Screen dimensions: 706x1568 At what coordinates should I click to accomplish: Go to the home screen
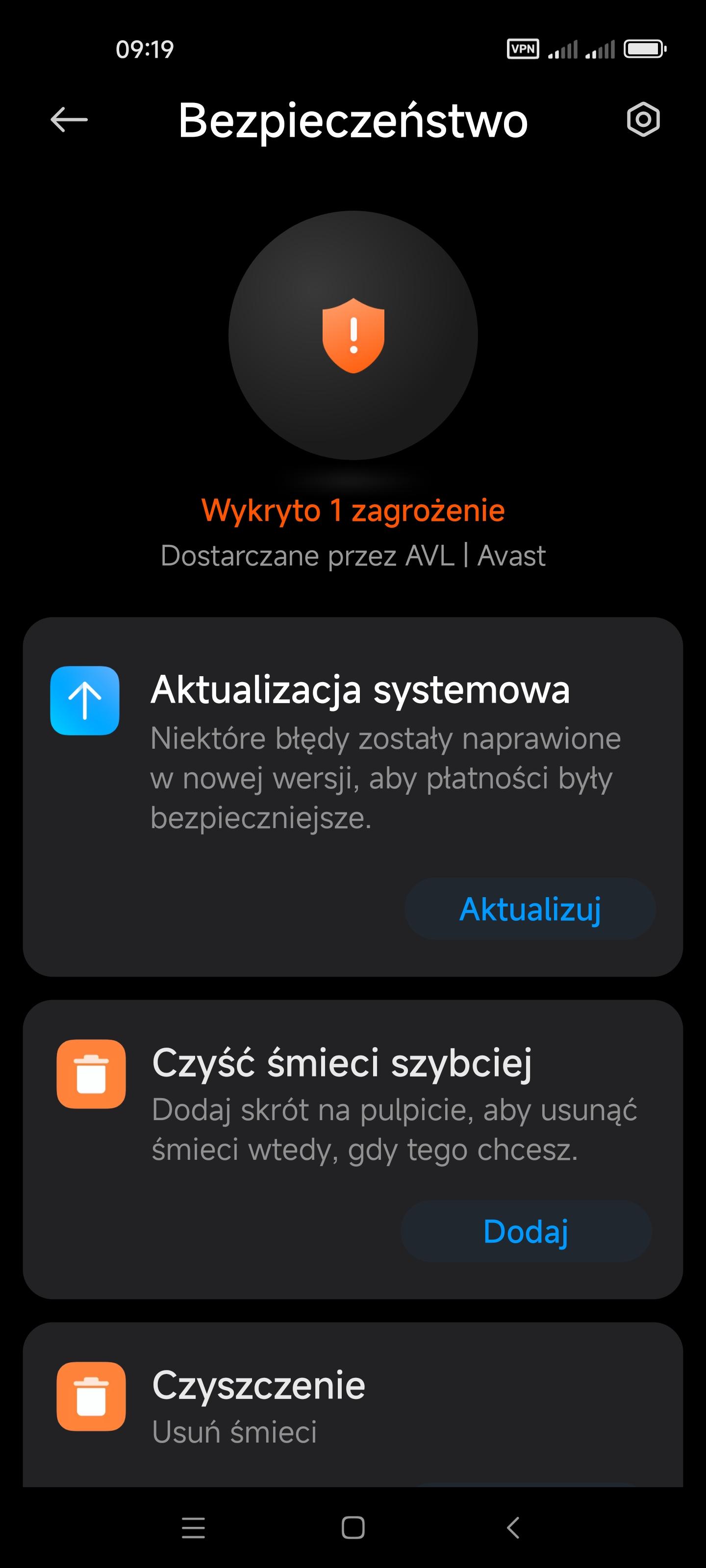(353, 1527)
